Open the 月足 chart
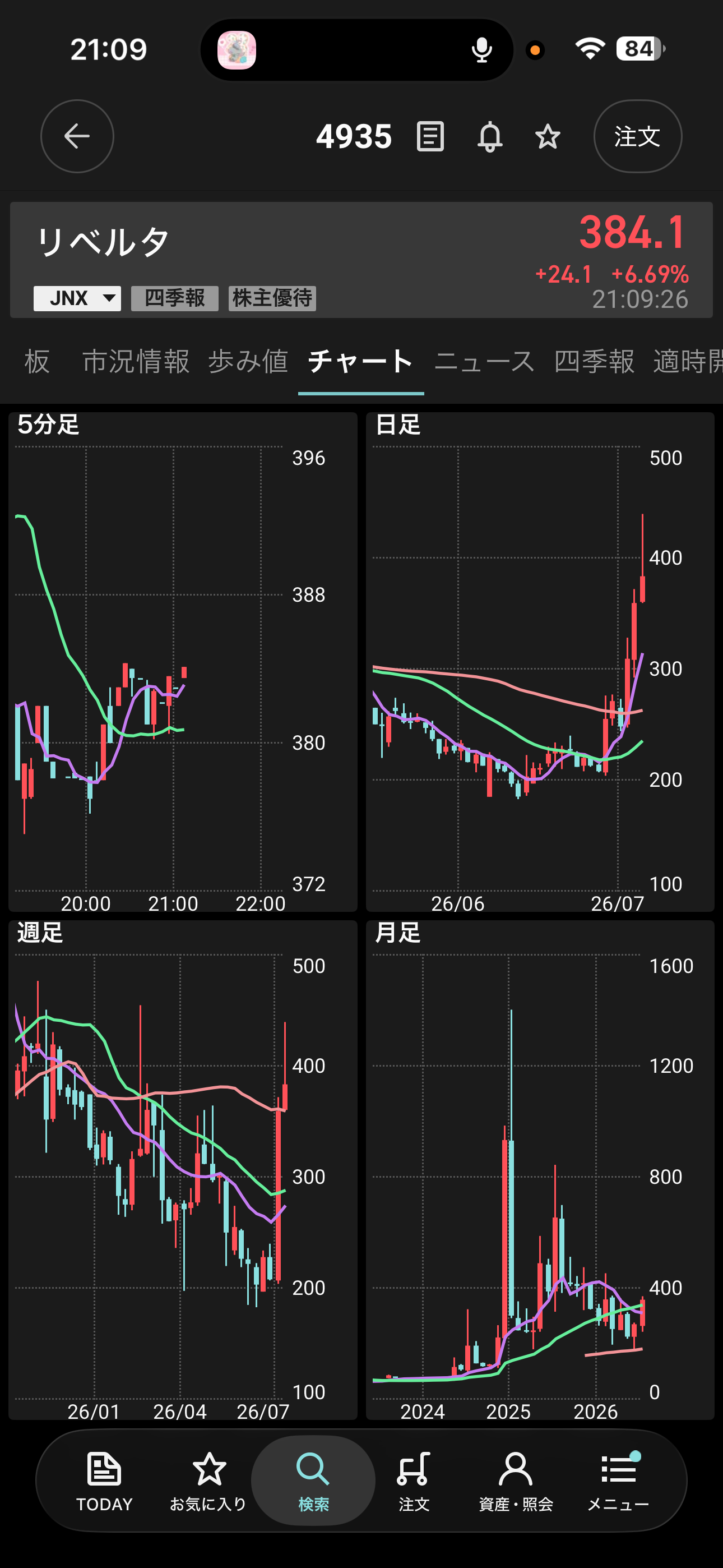 pos(540,1170)
